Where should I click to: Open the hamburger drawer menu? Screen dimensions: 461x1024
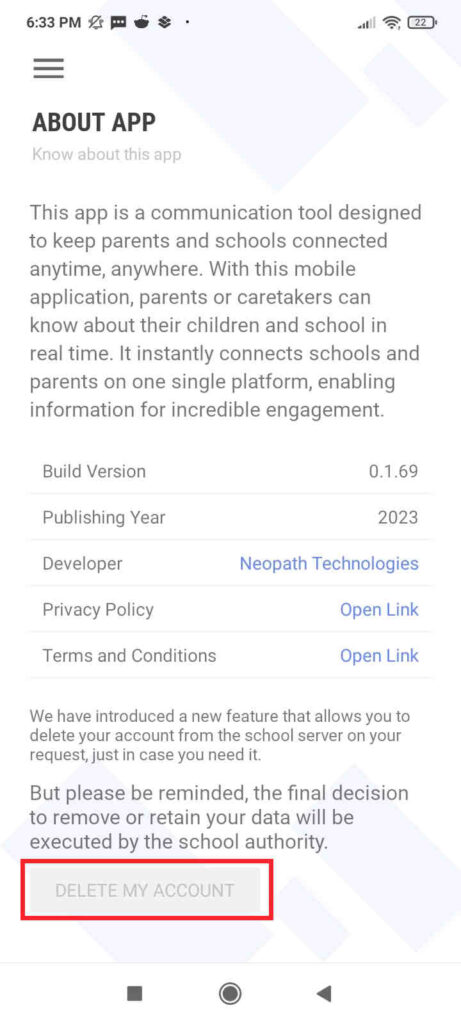click(x=48, y=68)
